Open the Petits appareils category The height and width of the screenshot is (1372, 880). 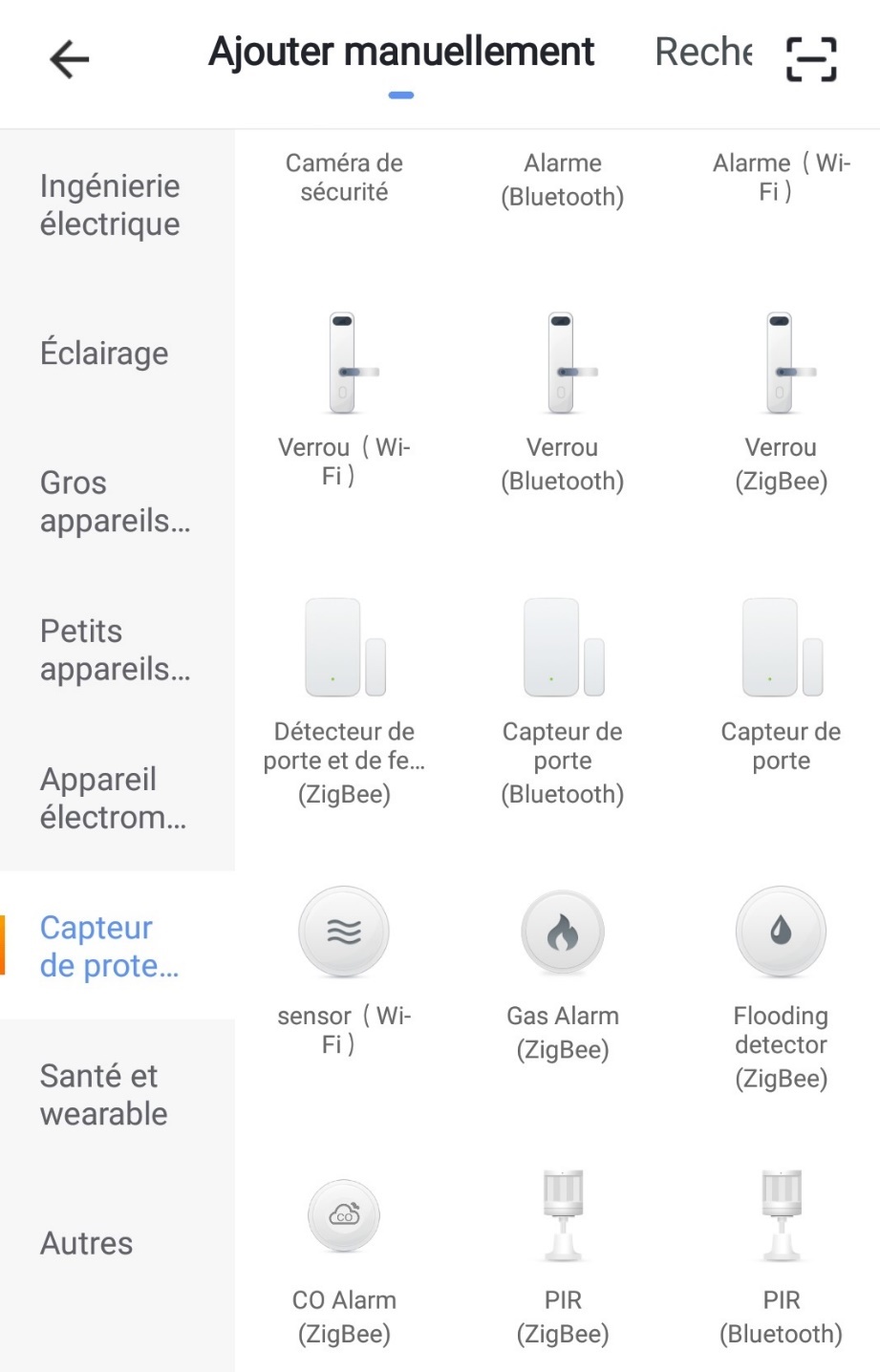tap(115, 650)
